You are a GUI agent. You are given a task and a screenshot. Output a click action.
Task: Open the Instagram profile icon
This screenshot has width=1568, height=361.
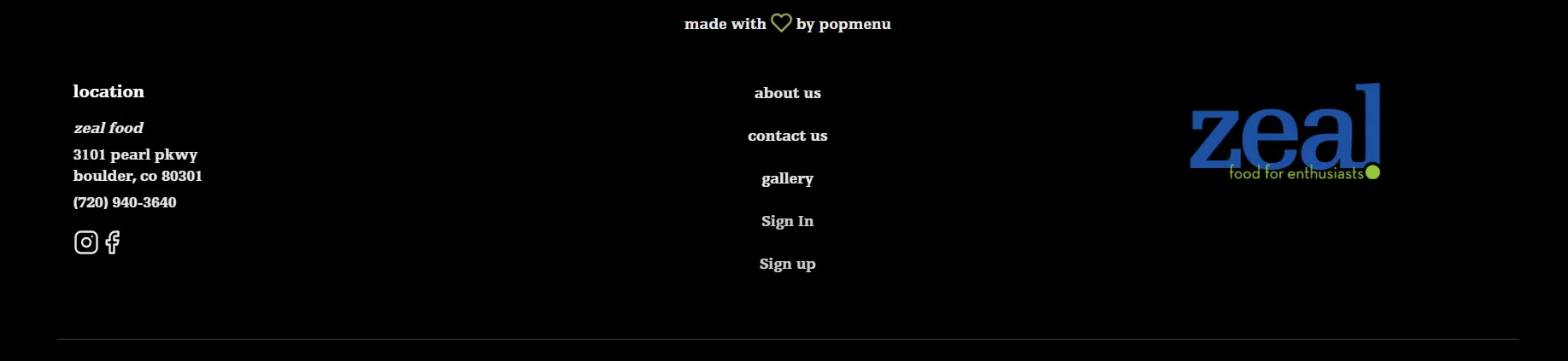[x=85, y=242]
